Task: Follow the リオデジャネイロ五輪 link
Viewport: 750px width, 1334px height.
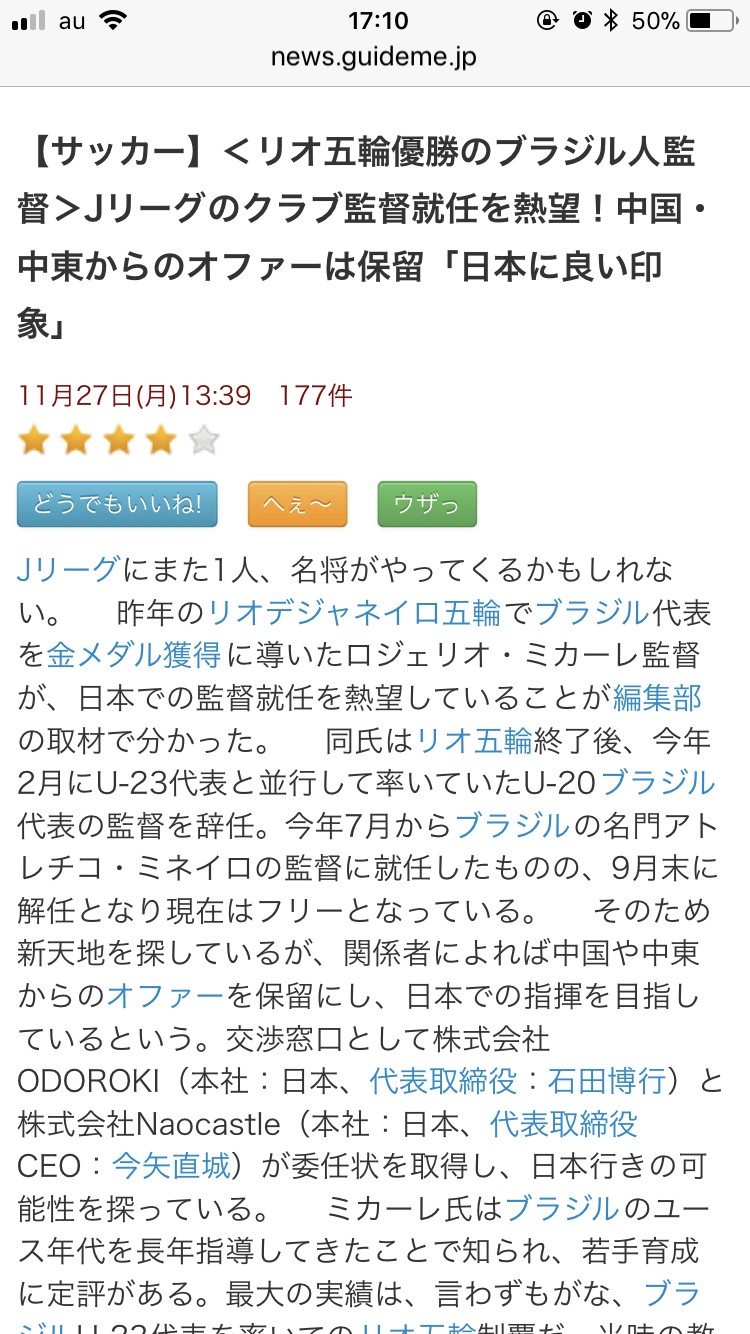Action: (x=367, y=612)
